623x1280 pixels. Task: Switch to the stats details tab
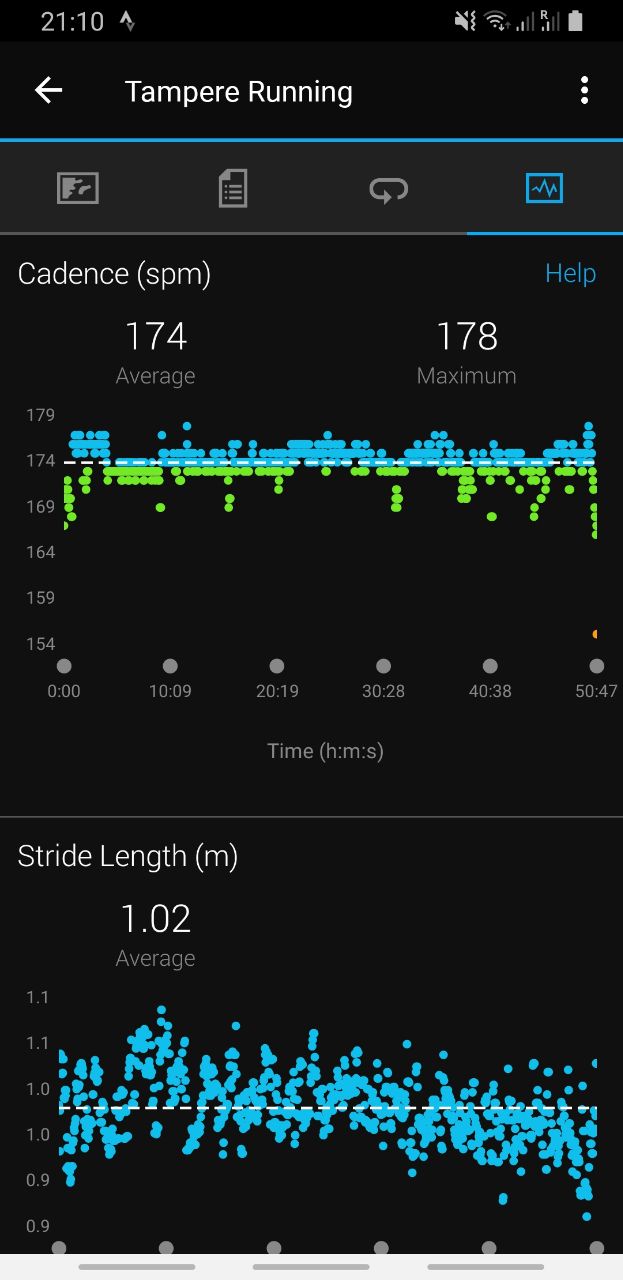[233, 188]
